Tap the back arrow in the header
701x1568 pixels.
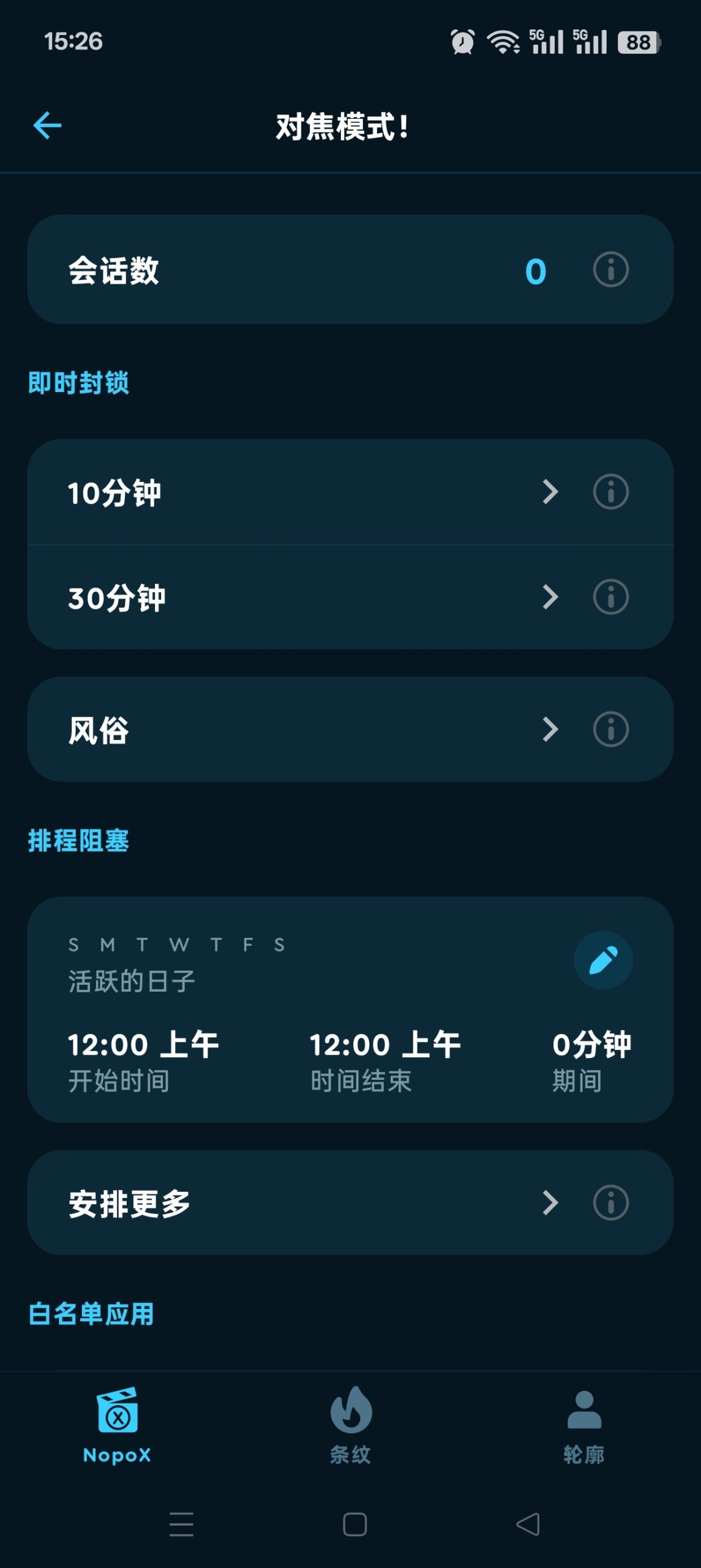pos(47,125)
